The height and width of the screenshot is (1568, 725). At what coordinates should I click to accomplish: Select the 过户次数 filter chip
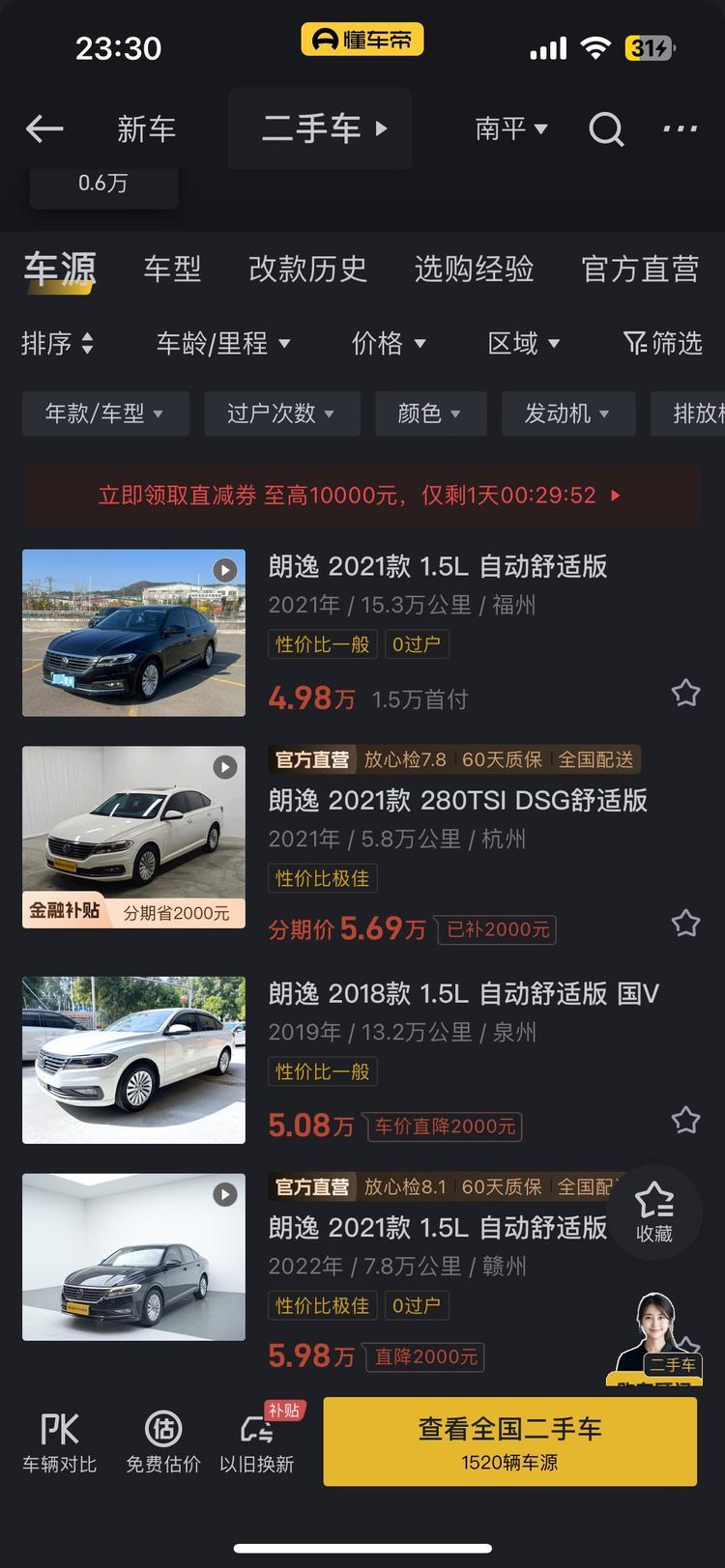tap(281, 413)
